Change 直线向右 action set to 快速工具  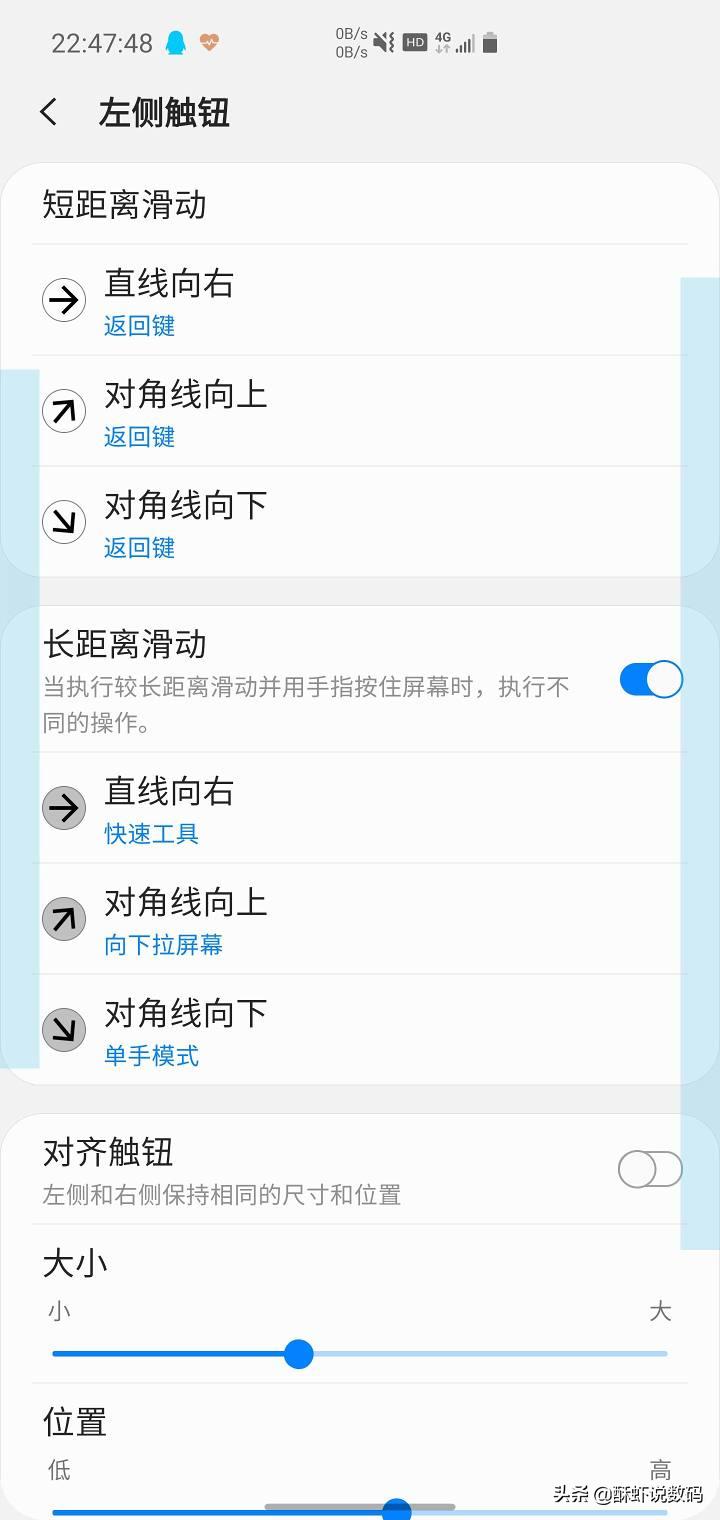click(x=360, y=808)
